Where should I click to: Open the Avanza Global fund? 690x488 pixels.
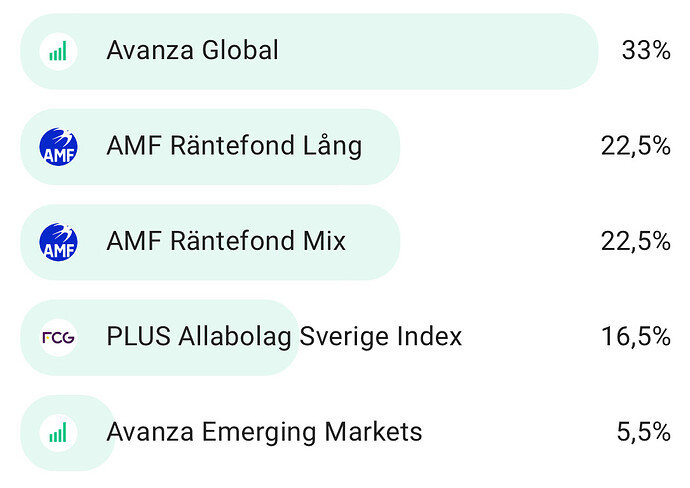192,51
